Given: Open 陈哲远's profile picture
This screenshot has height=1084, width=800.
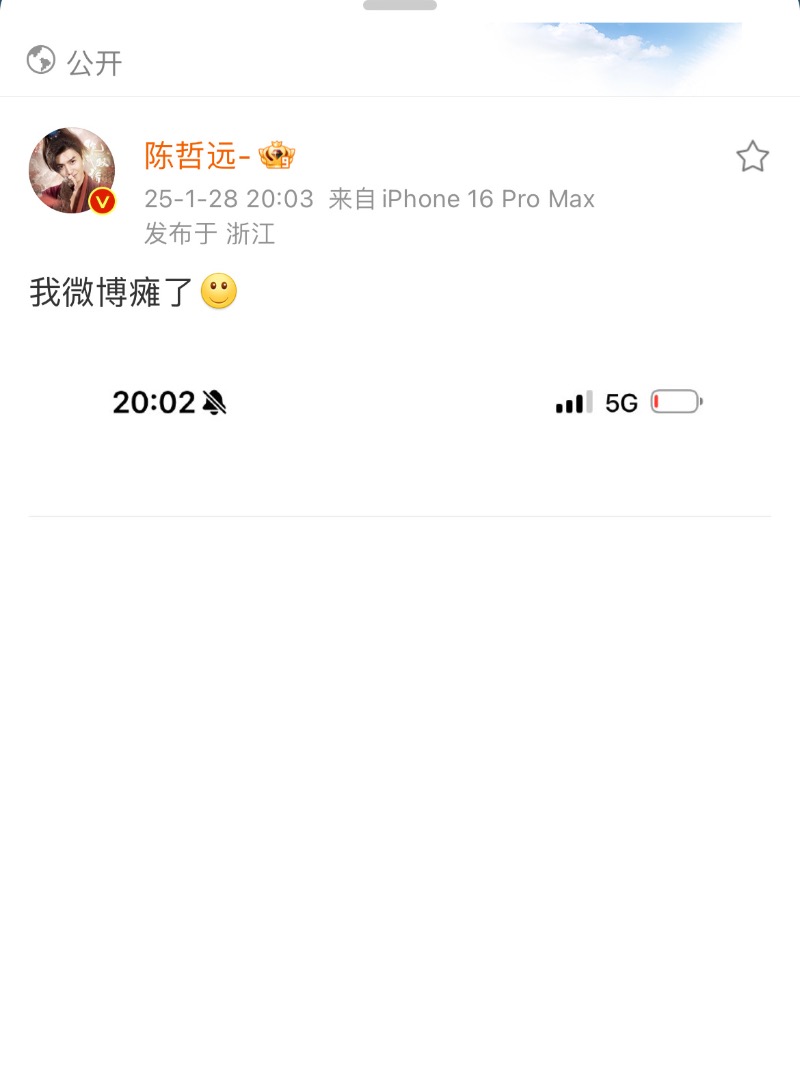Looking at the screenshot, I should (x=72, y=170).
